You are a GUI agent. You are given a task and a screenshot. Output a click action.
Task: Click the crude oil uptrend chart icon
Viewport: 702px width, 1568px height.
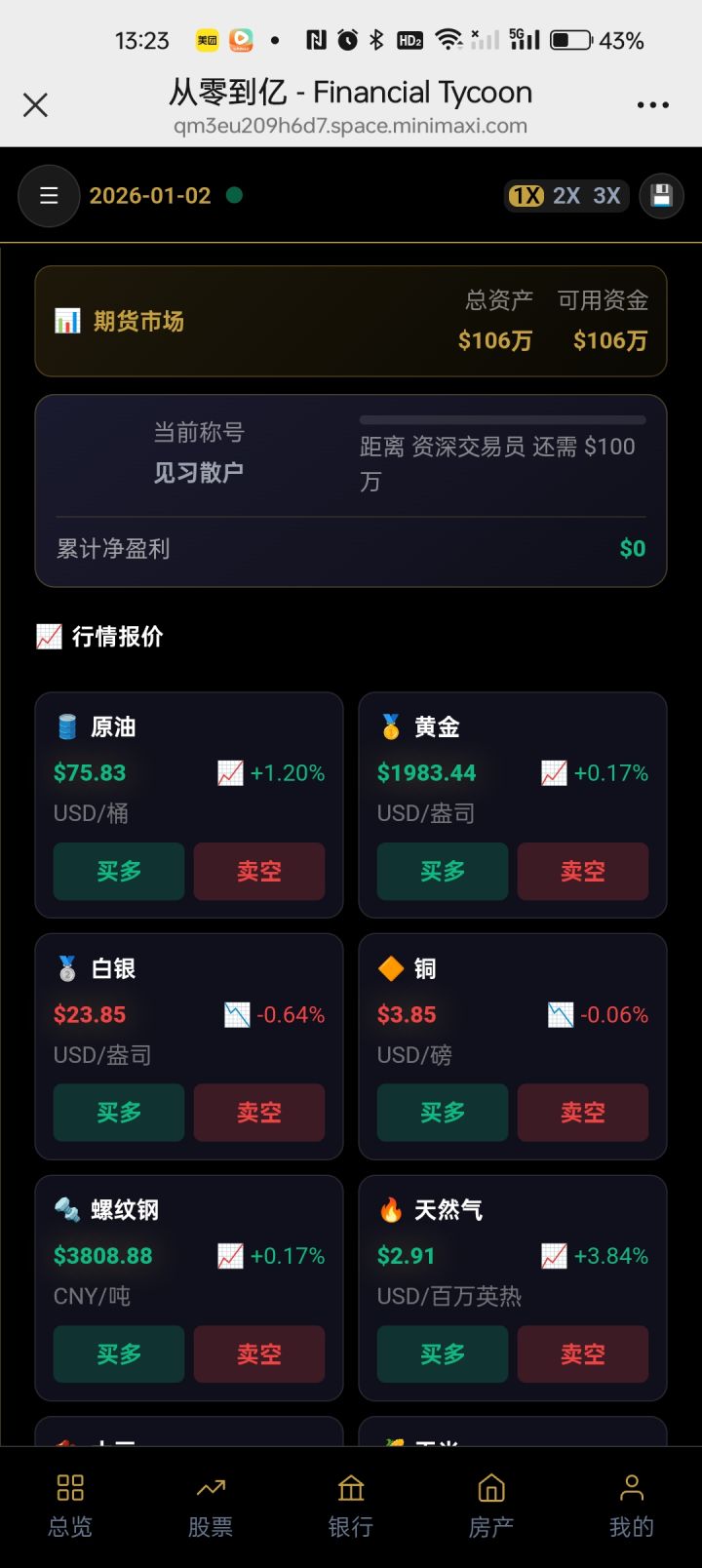(x=231, y=772)
